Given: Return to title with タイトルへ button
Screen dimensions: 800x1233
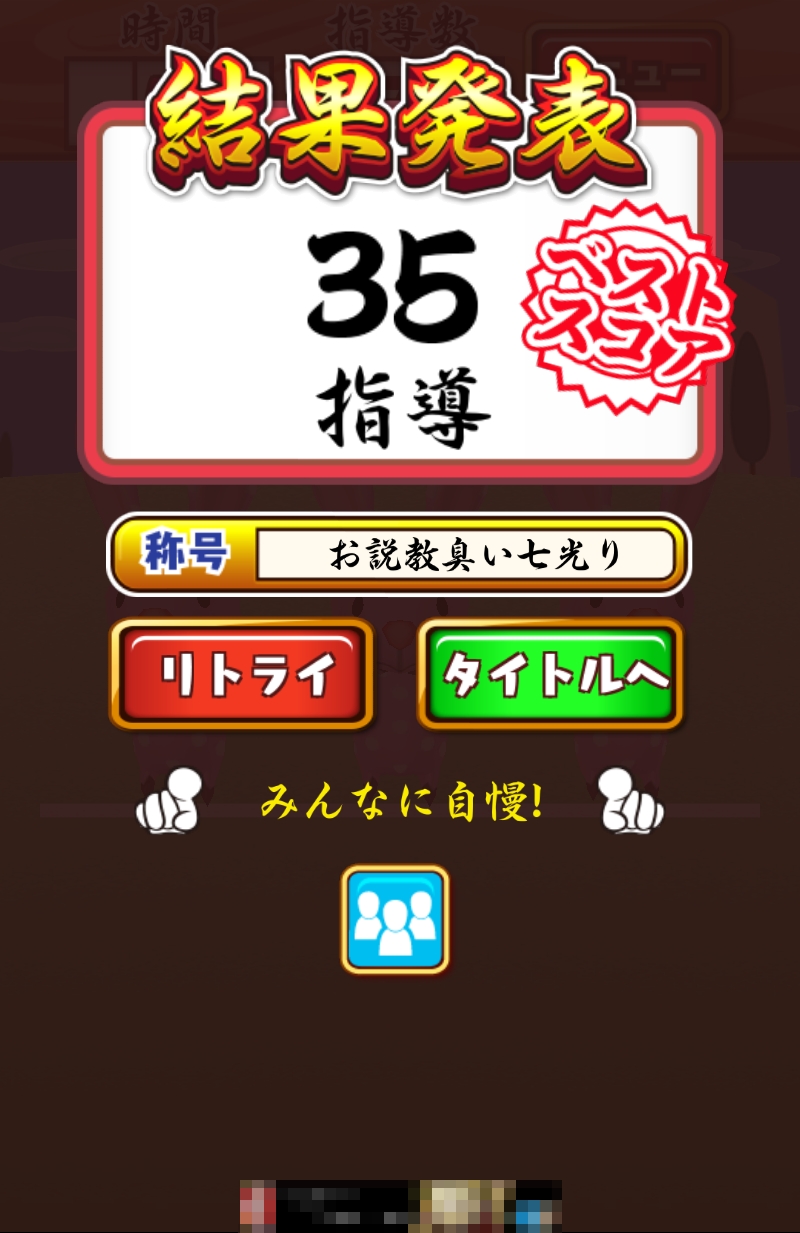Looking at the screenshot, I should pos(550,674).
